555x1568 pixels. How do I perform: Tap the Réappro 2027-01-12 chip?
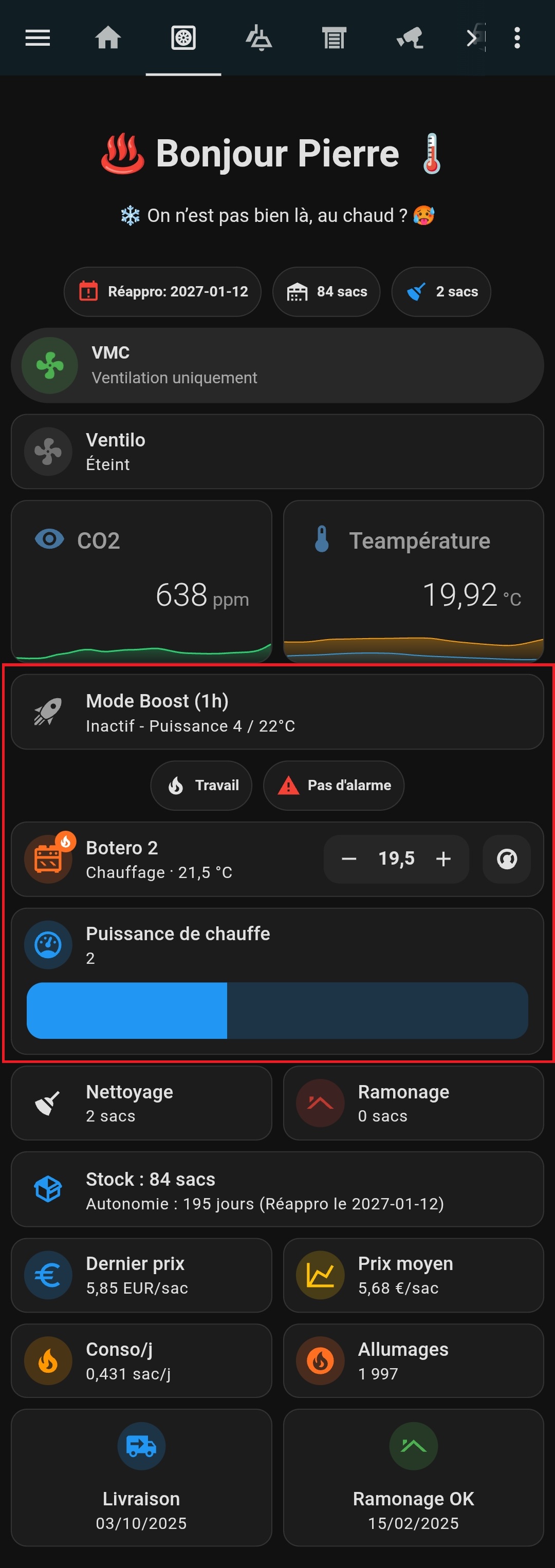[x=162, y=292]
